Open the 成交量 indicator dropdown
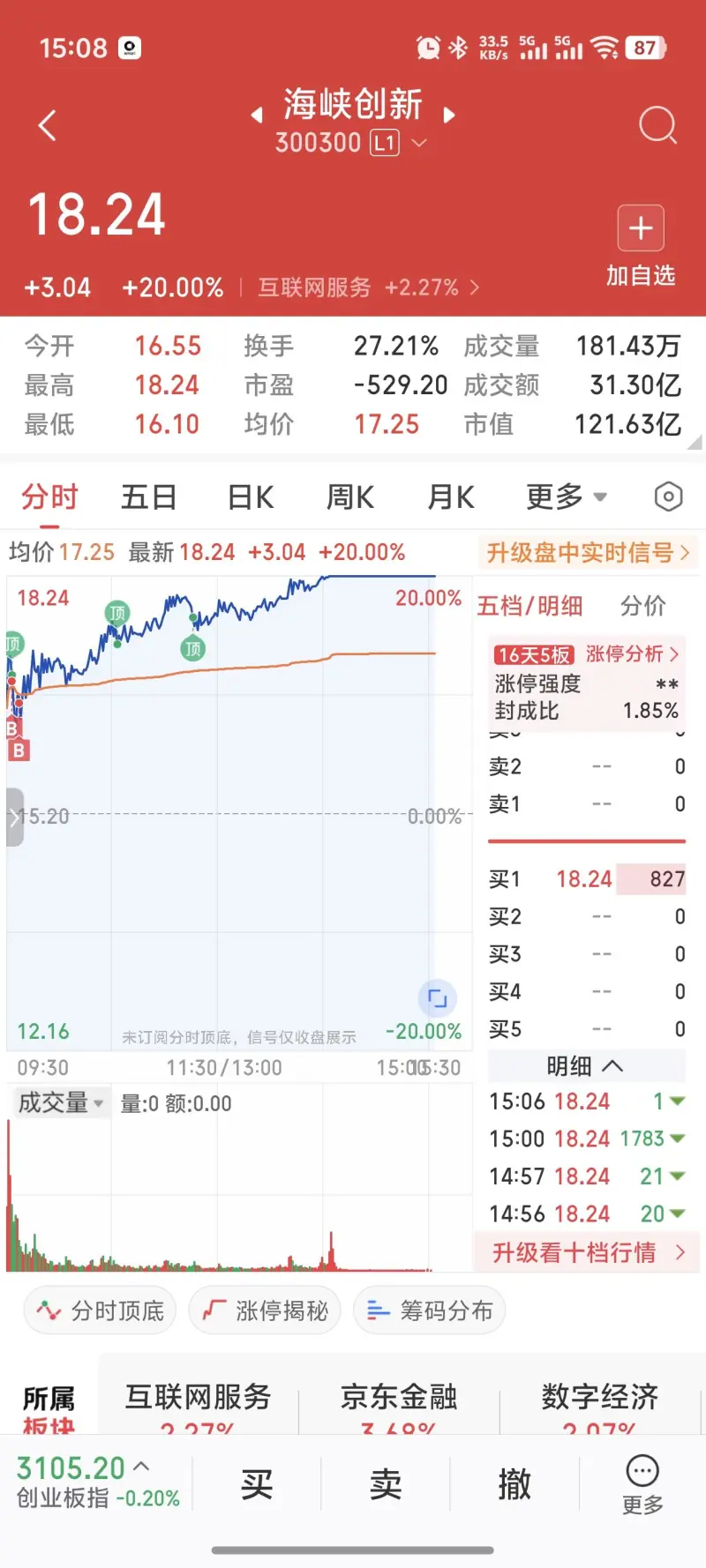This screenshot has width=706, height=1568. click(61, 1103)
